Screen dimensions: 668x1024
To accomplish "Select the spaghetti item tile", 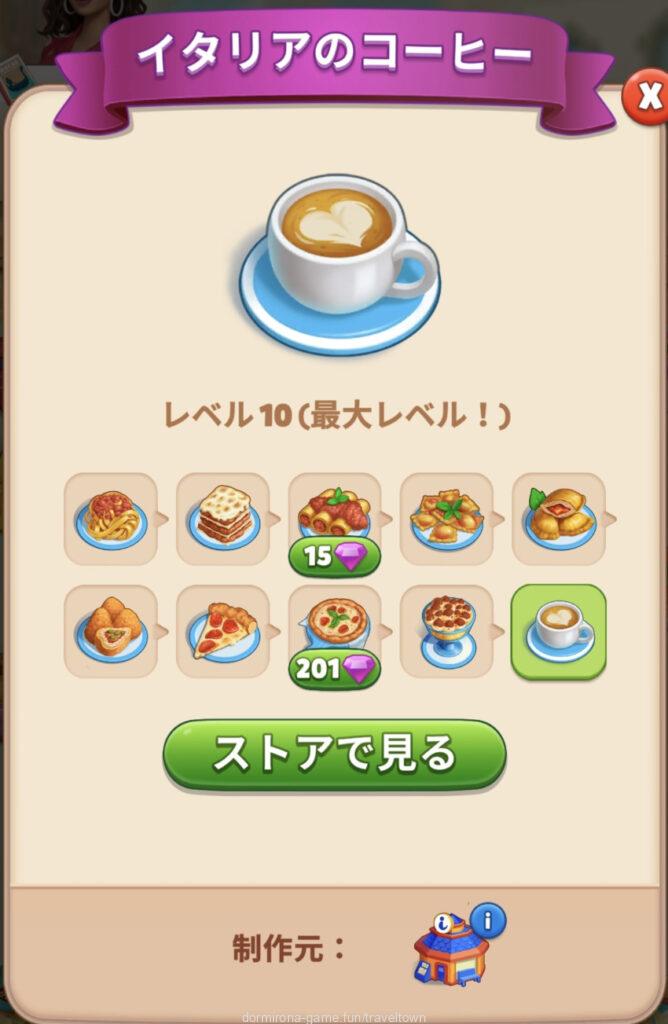I will pos(111,518).
